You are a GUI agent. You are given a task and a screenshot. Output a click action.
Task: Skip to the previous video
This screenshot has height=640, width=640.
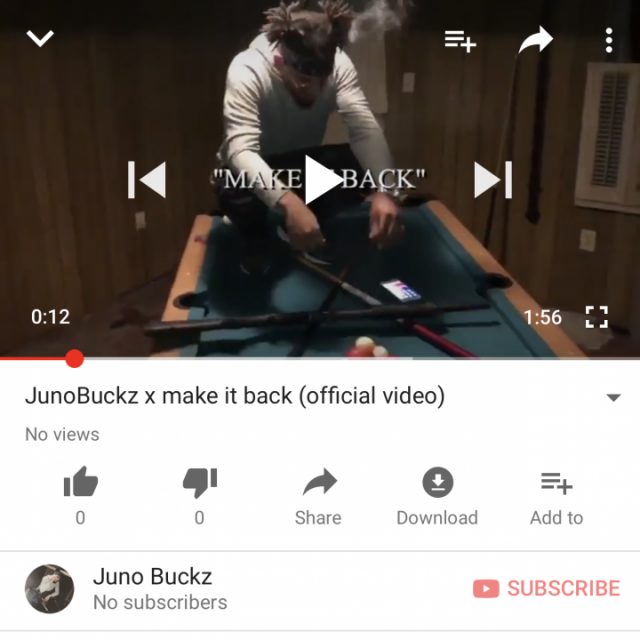pyautogui.click(x=147, y=180)
